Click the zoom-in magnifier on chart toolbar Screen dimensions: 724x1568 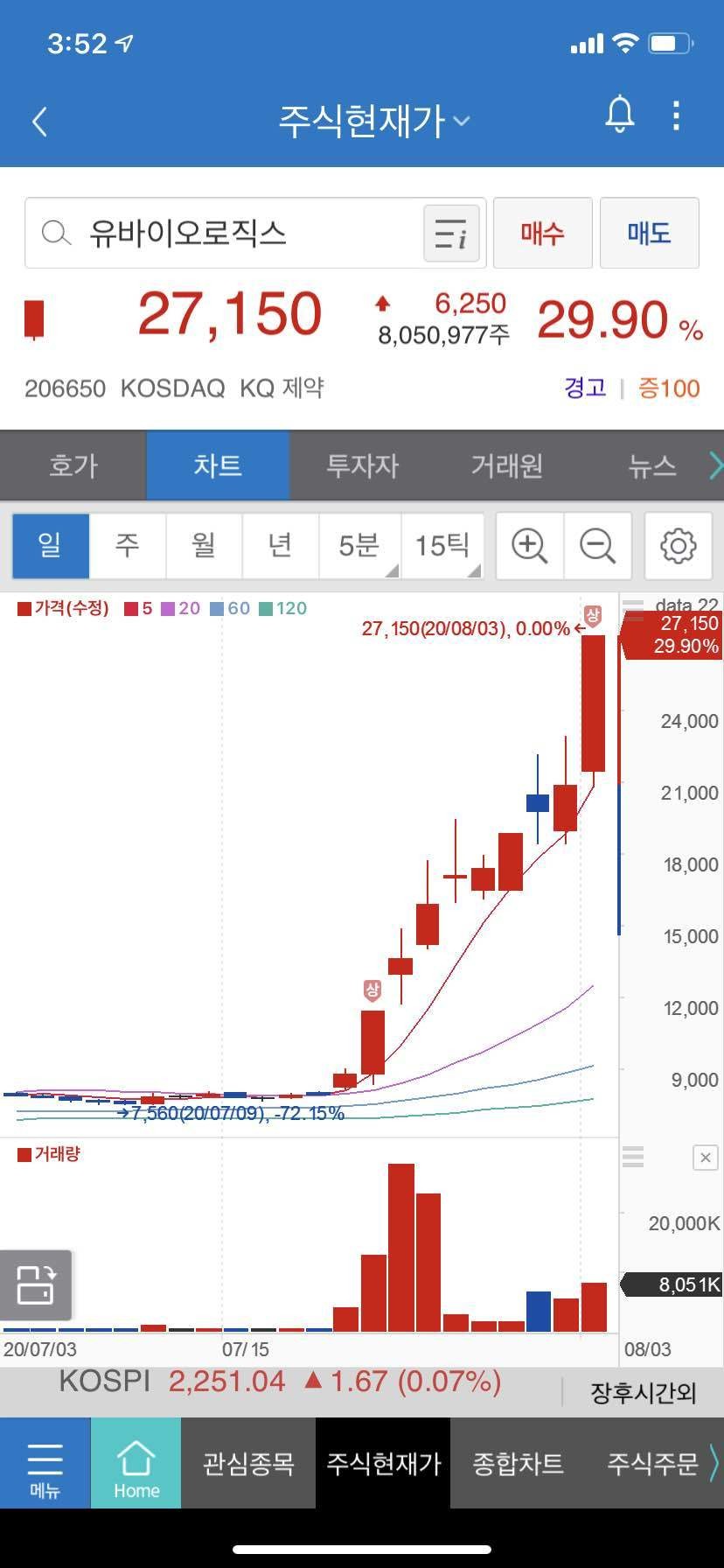pyautogui.click(x=529, y=546)
